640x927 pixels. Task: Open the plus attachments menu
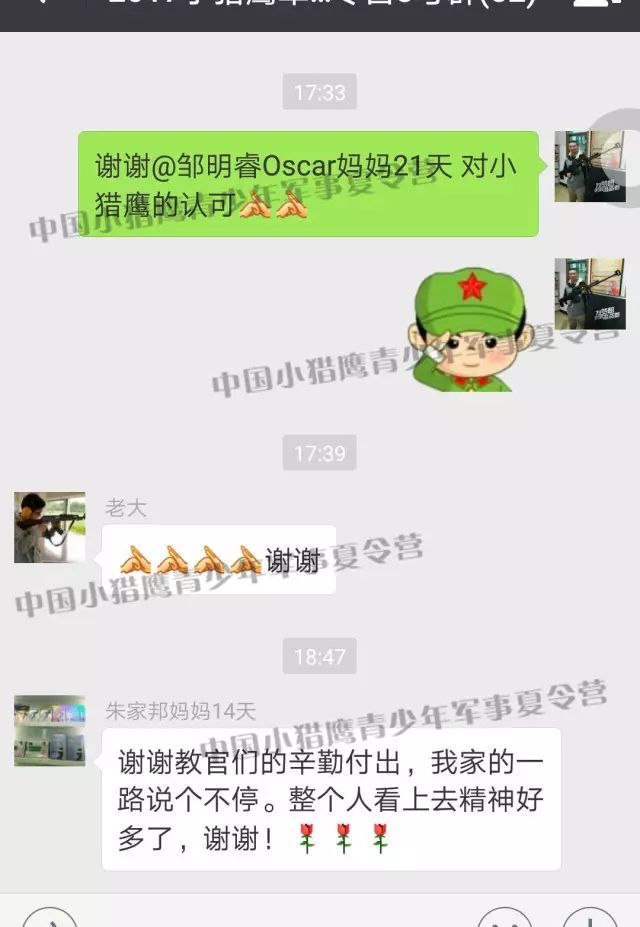589,918
